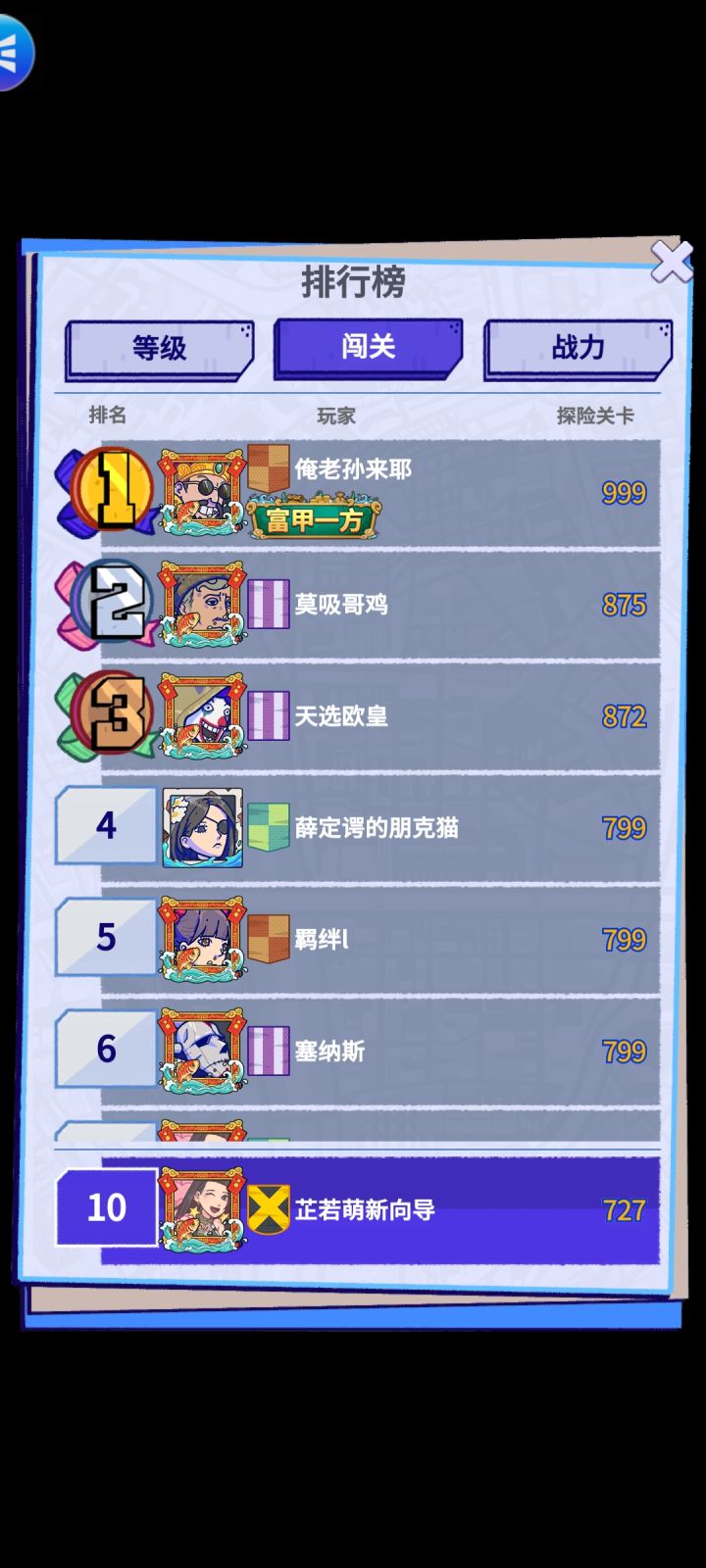
Task: Click the player name 羁绊l
Action: 322,938
